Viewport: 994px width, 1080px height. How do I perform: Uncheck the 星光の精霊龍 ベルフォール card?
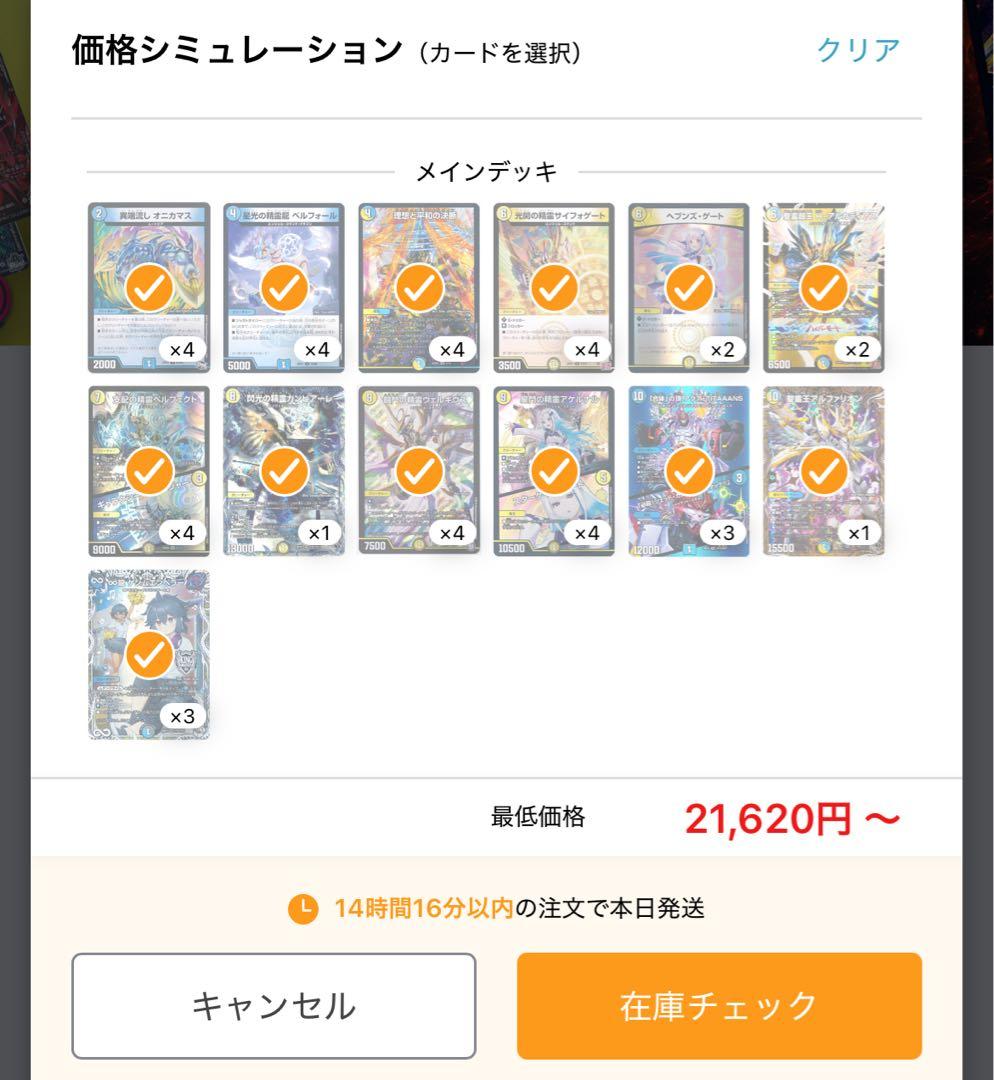tap(284, 289)
